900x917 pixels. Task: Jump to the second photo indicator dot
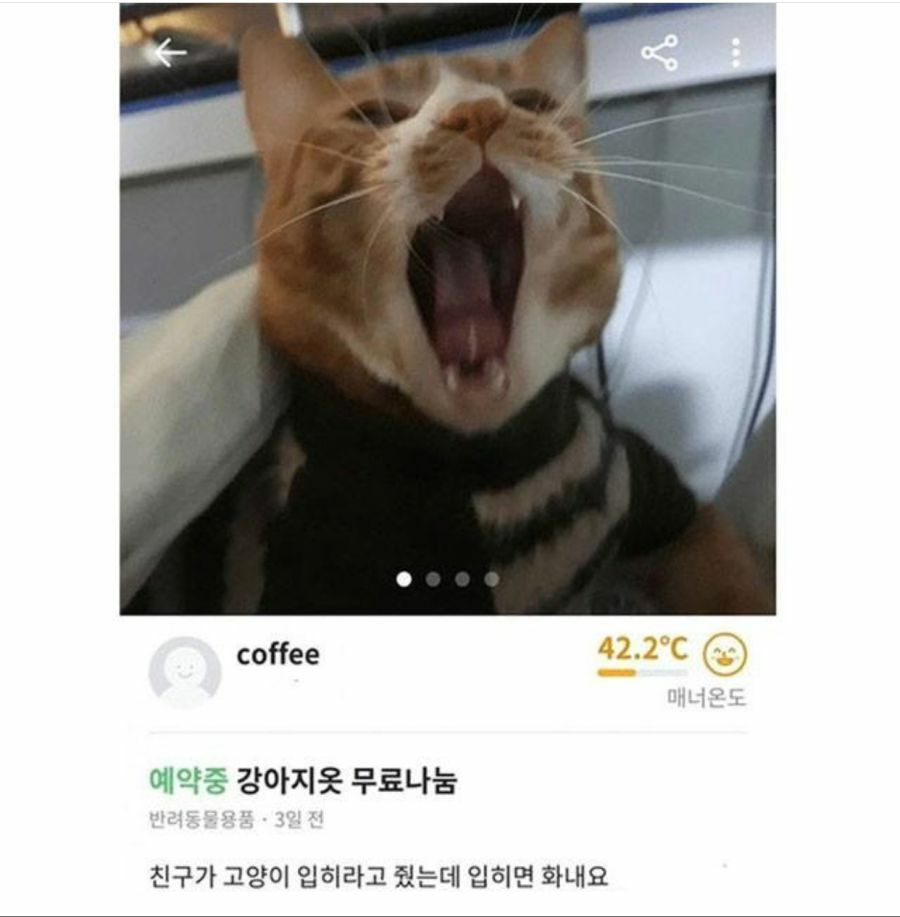(x=433, y=579)
